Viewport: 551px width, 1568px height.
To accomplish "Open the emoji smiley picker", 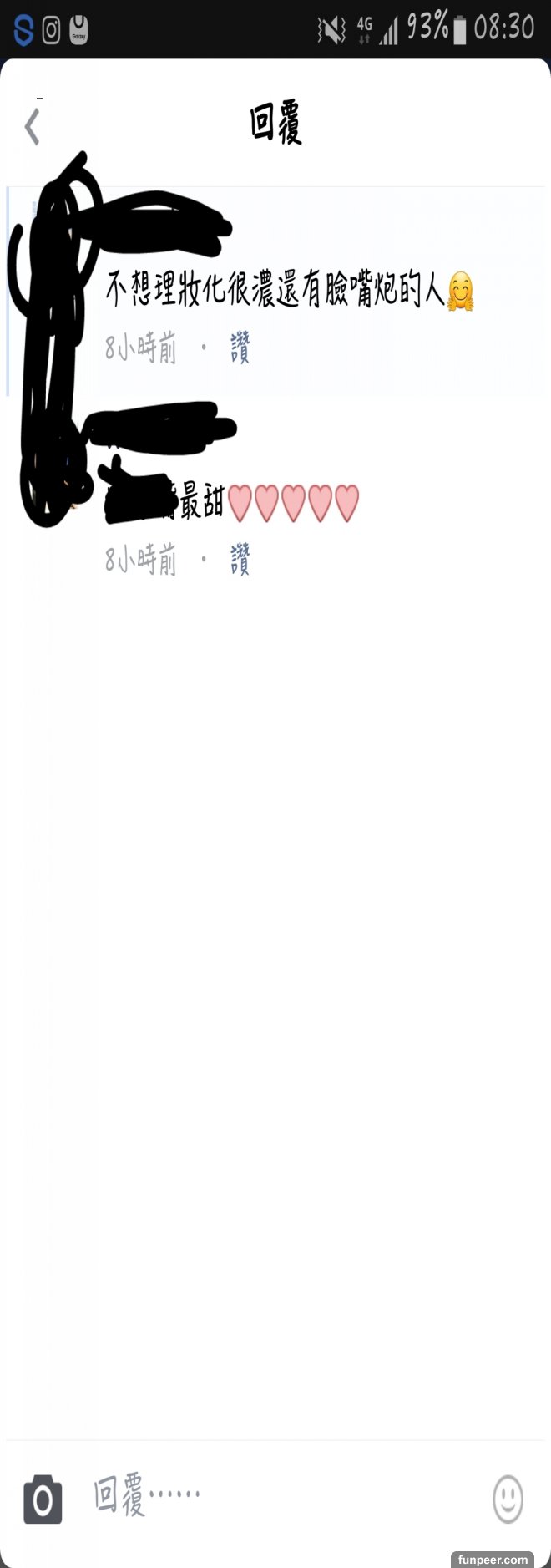I will [x=508, y=1499].
